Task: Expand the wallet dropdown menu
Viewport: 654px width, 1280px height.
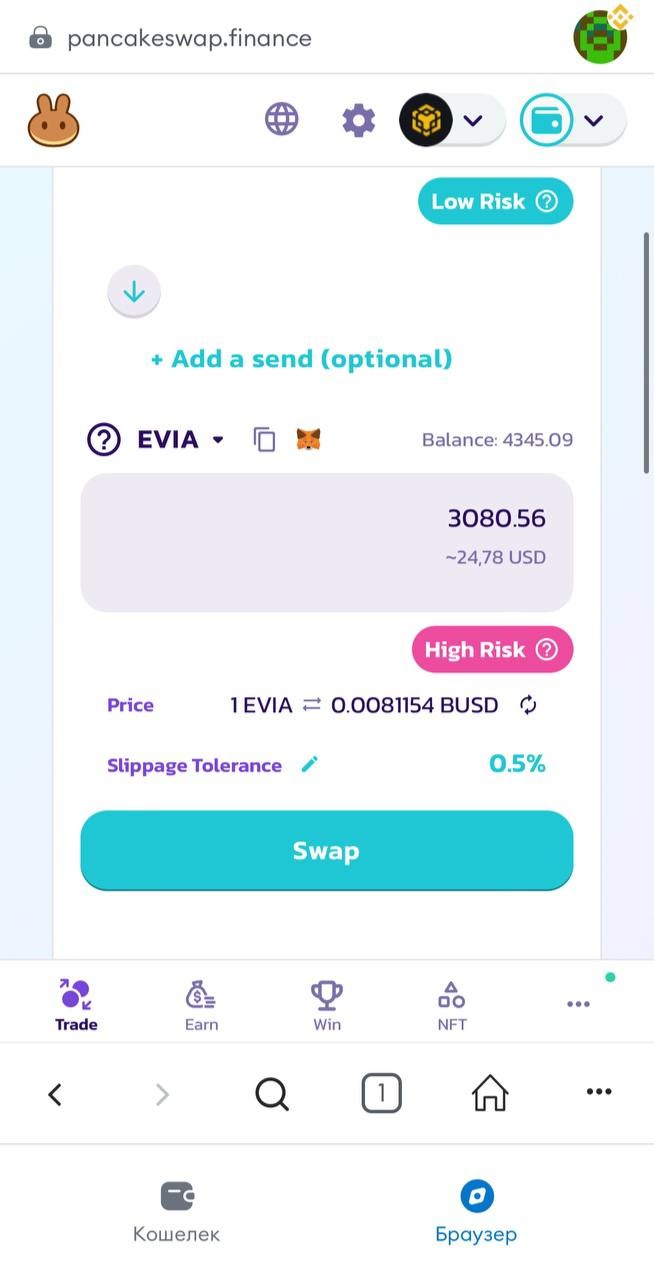Action: coord(573,121)
